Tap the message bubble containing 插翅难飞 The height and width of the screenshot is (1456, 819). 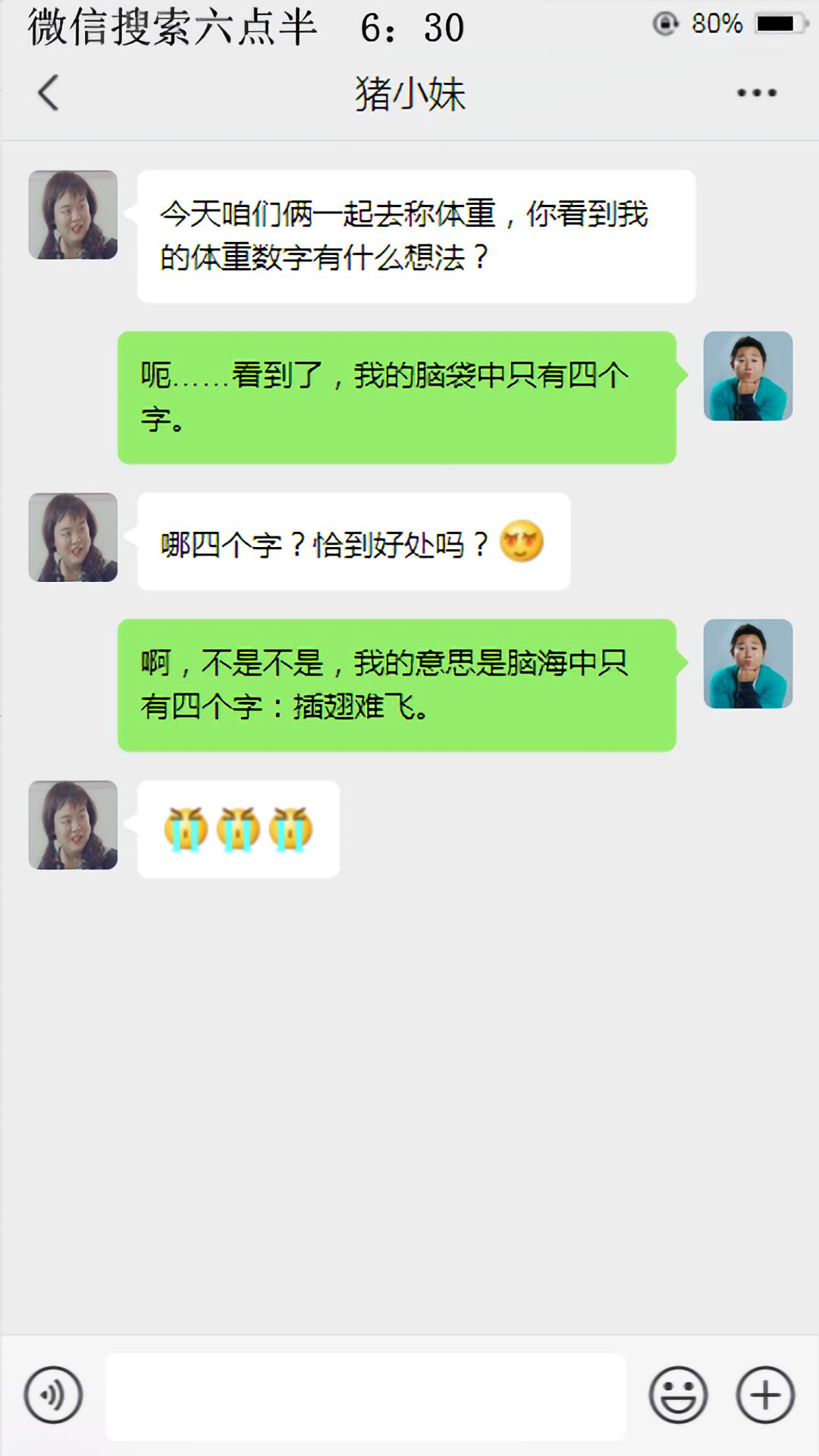point(398,683)
